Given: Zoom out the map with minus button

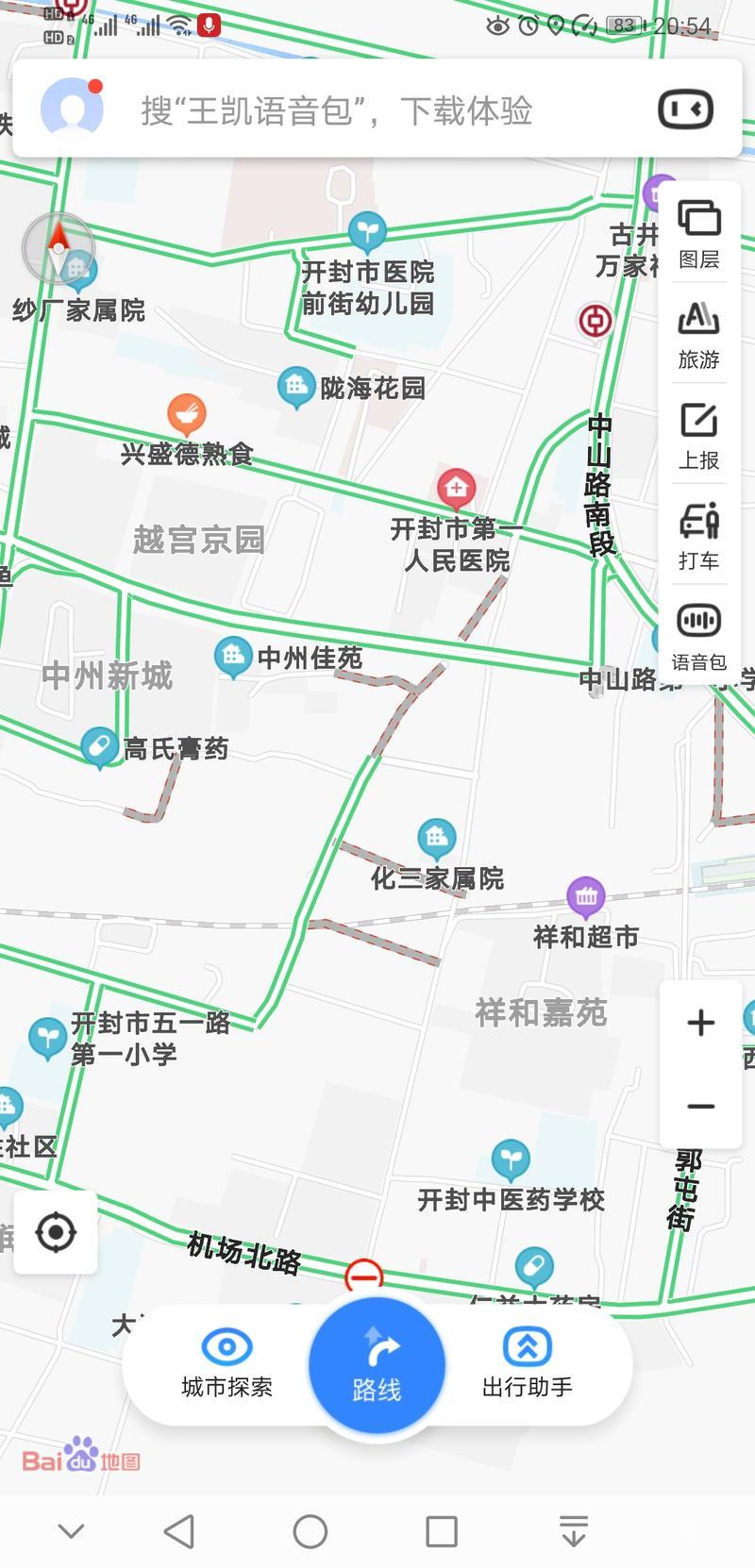Looking at the screenshot, I should 700,1106.
